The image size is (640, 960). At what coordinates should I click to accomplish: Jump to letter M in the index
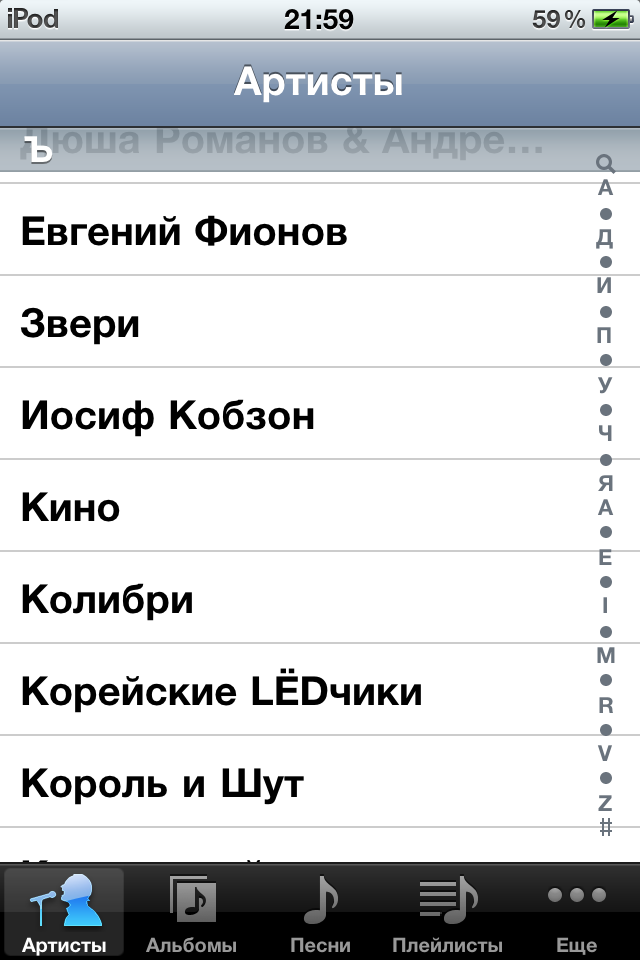coord(605,656)
